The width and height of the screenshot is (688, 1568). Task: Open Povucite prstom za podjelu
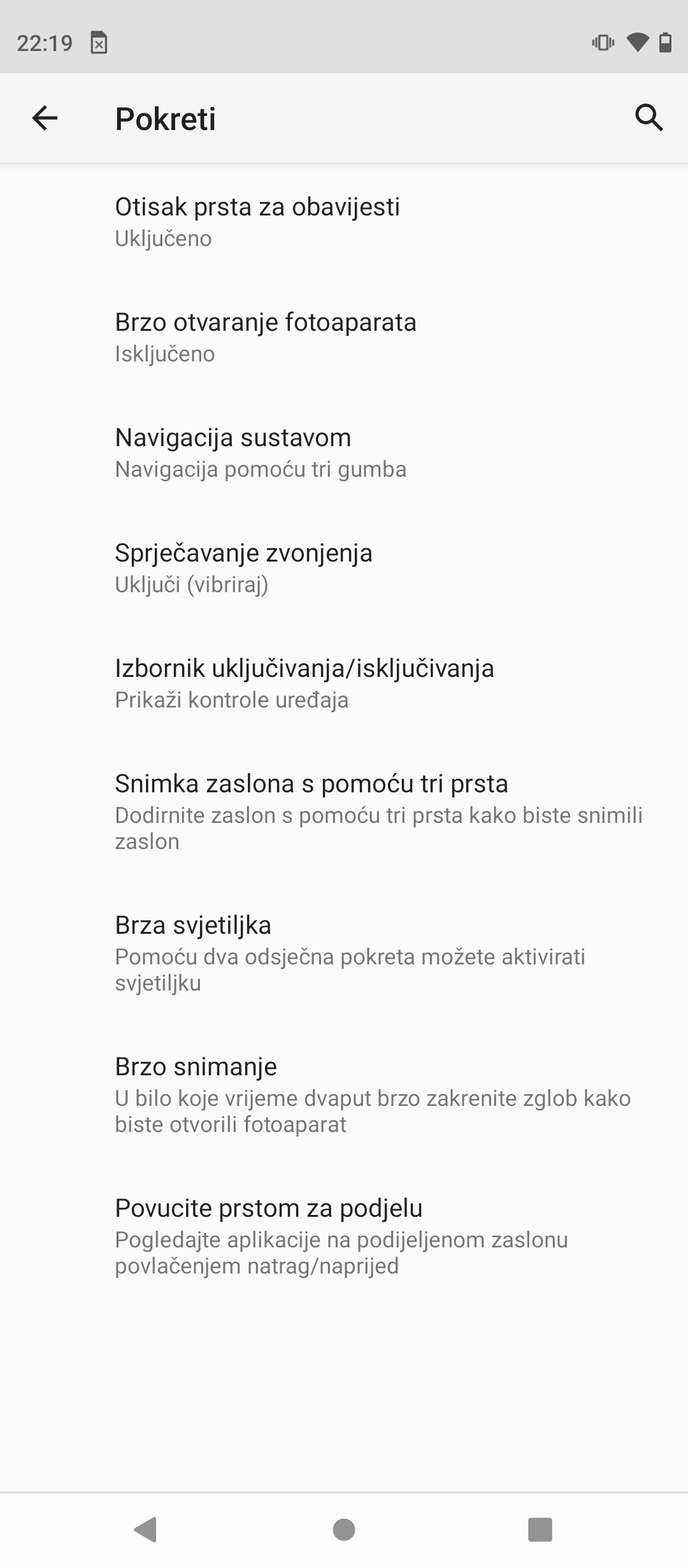click(x=344, y=1236)
